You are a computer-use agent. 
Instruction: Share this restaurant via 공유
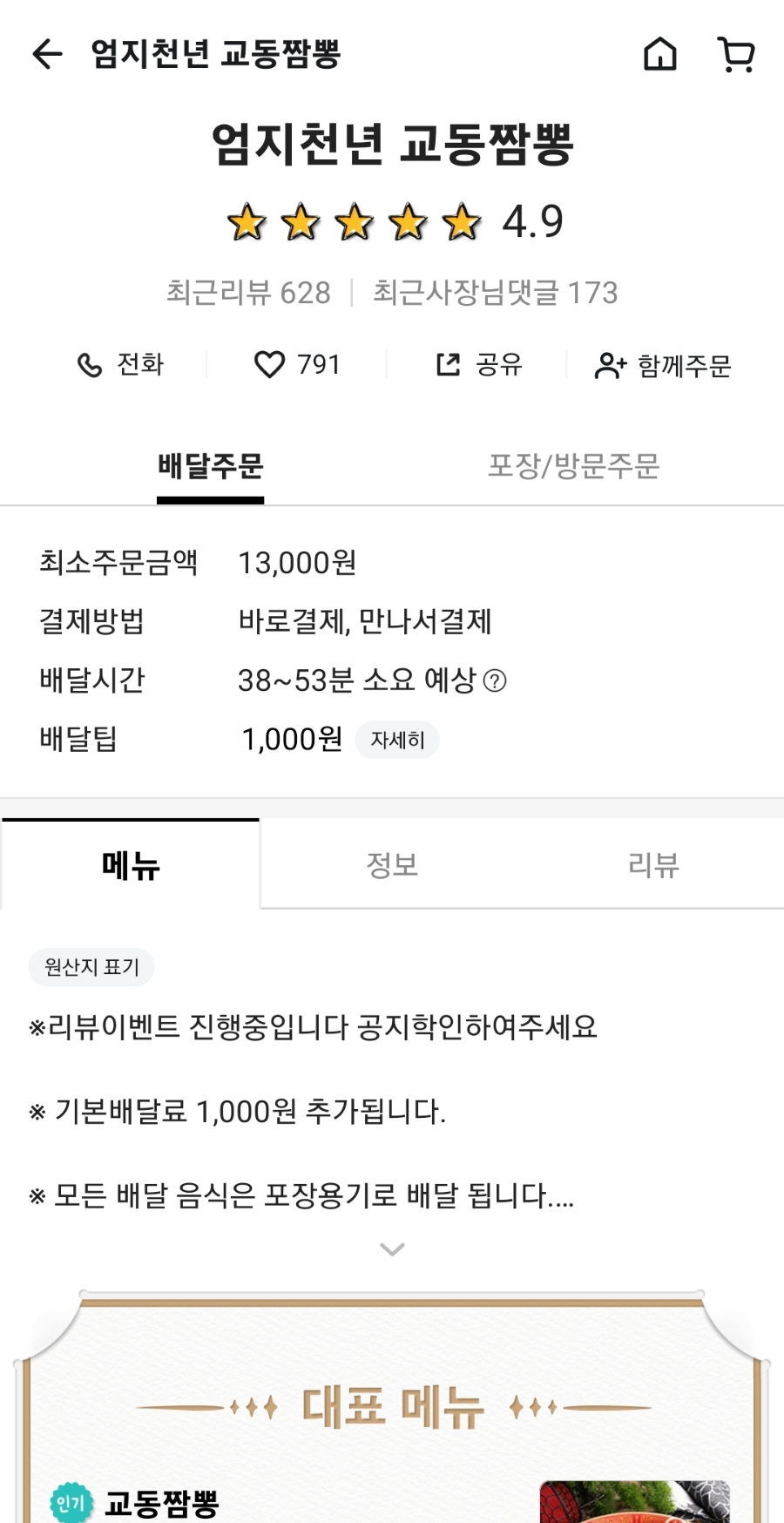coord(478,365)
